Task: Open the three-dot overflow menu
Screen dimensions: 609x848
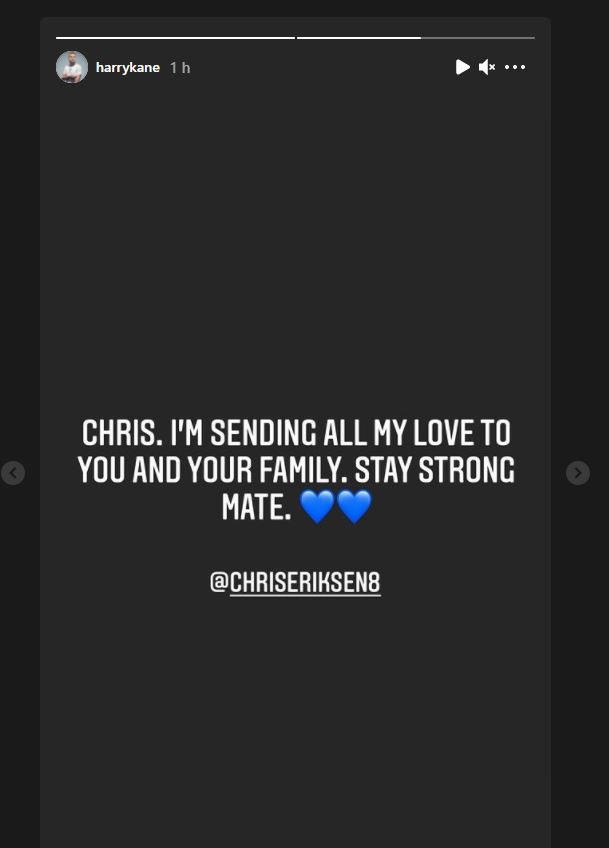Action: tap(515, 67)
